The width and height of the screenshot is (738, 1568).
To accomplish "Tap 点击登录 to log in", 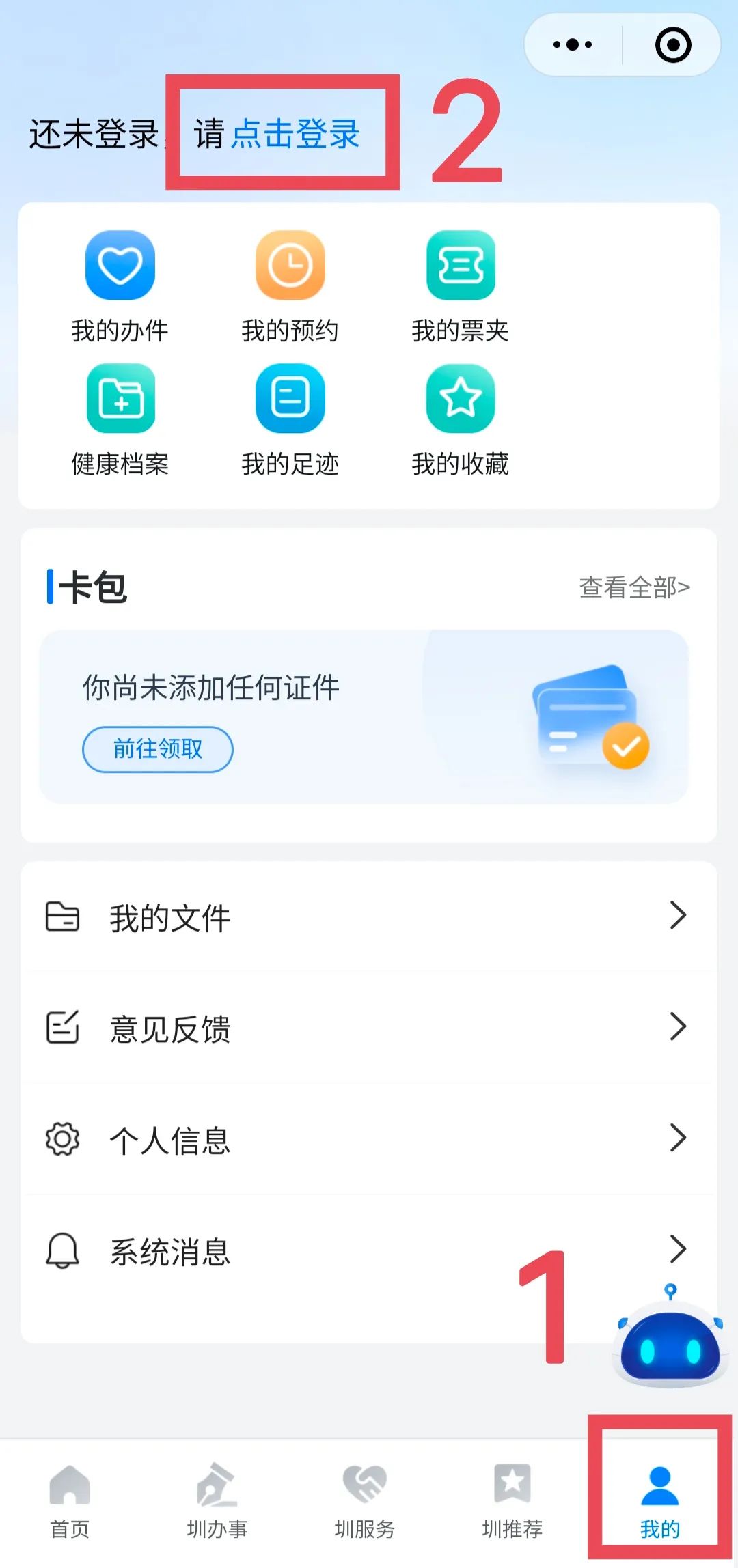I will (x=295, y=133).
